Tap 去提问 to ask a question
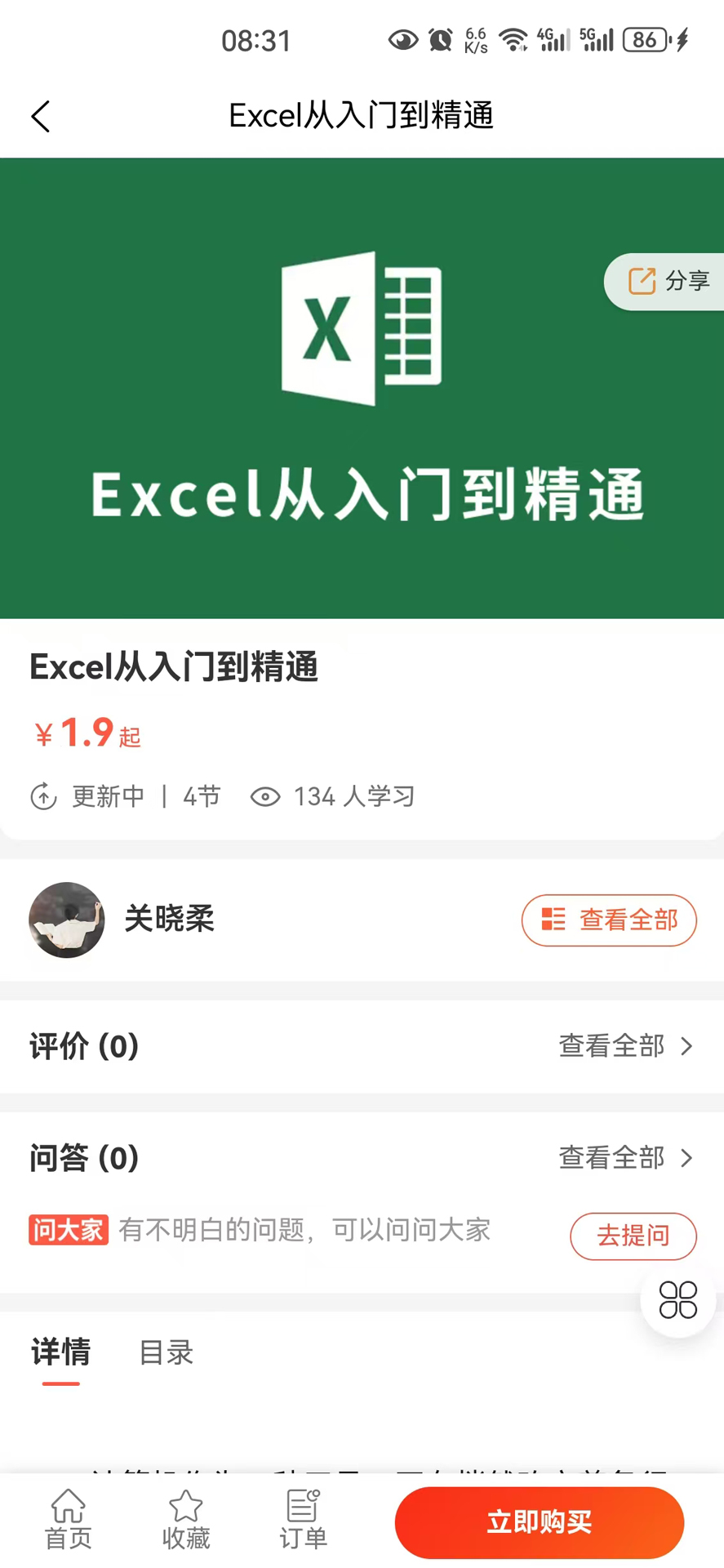This screenshot has width=724, height=1568. pos(633,1236)
